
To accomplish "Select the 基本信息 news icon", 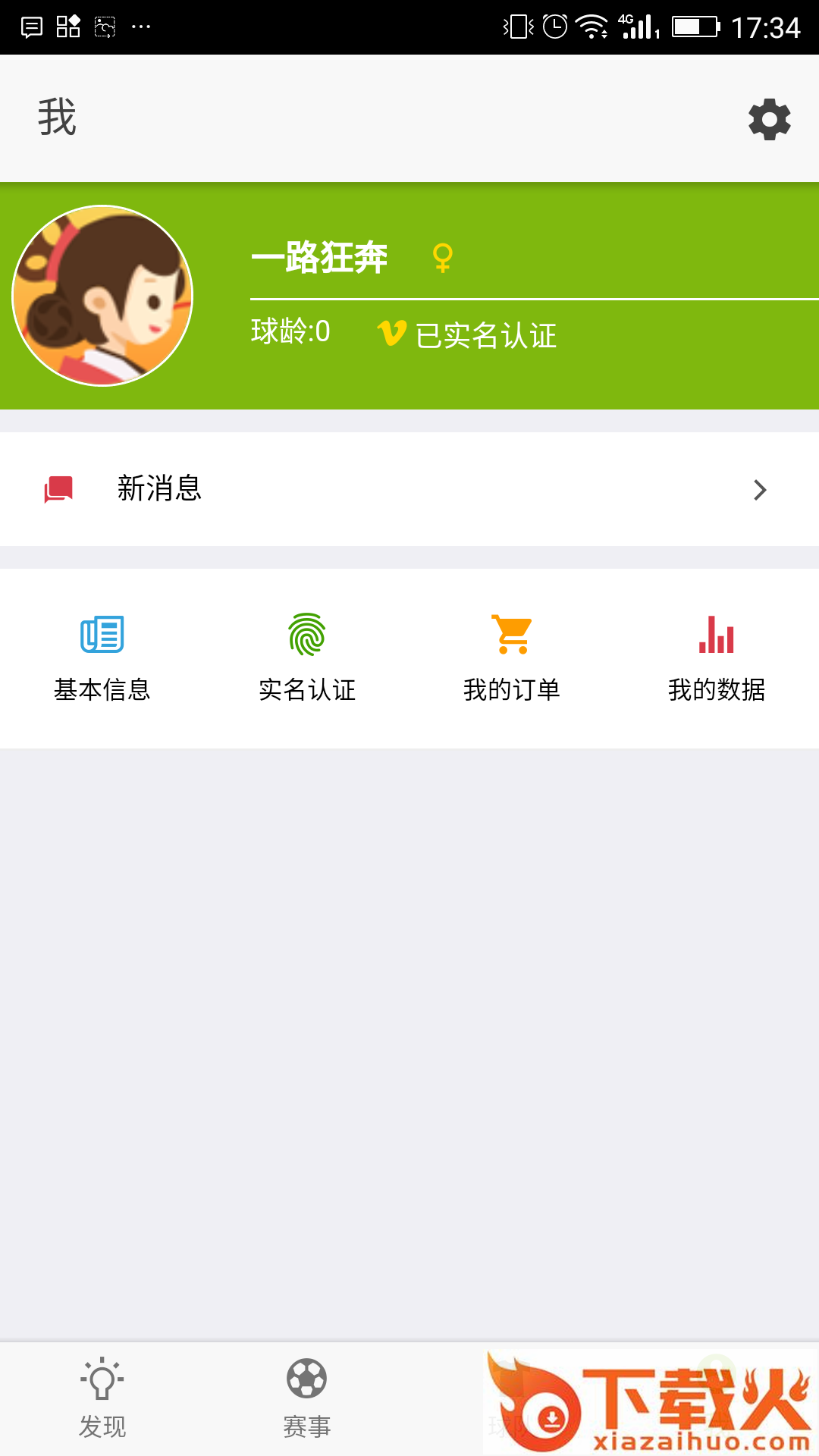I will 103,637.
